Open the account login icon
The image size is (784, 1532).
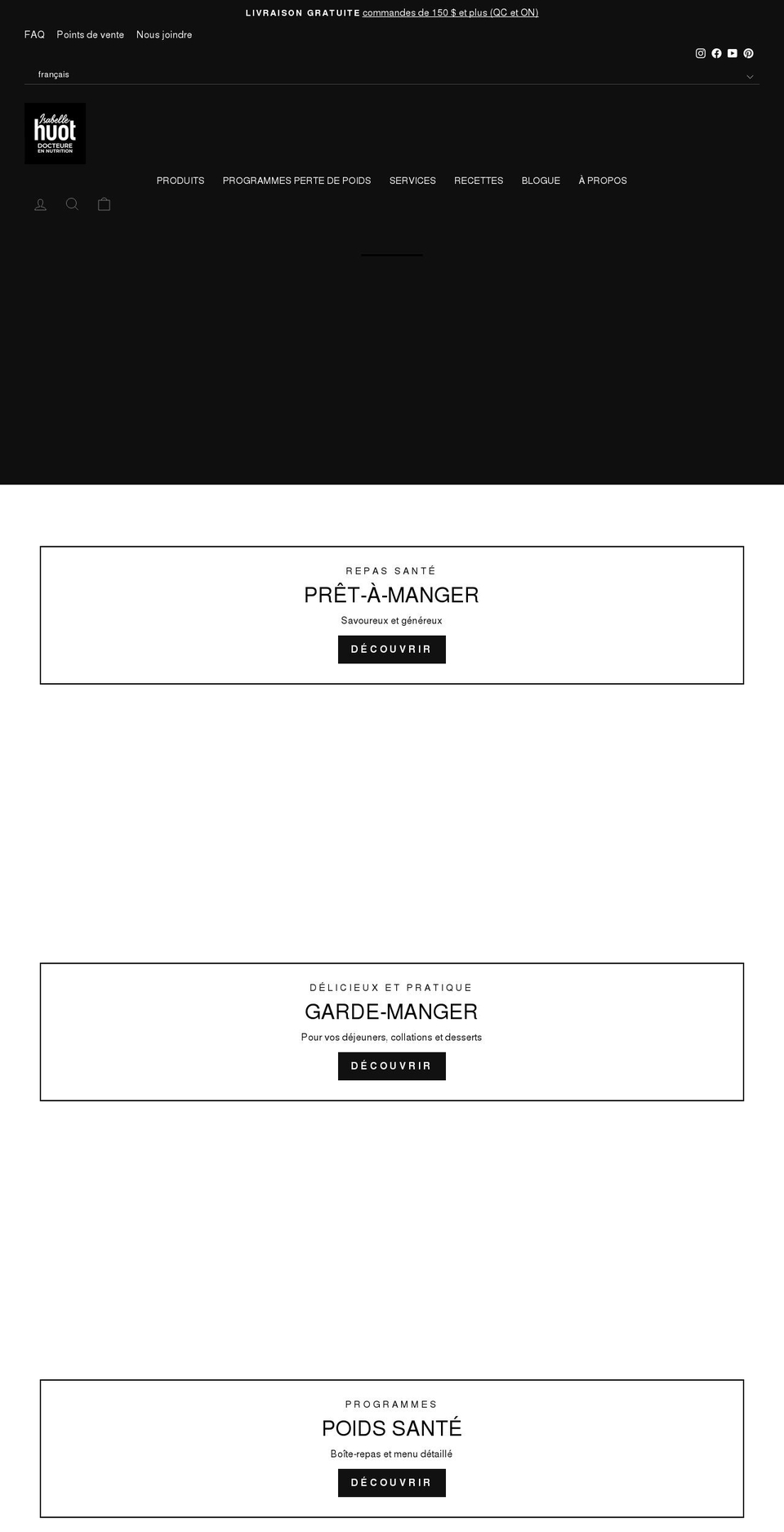40,204
